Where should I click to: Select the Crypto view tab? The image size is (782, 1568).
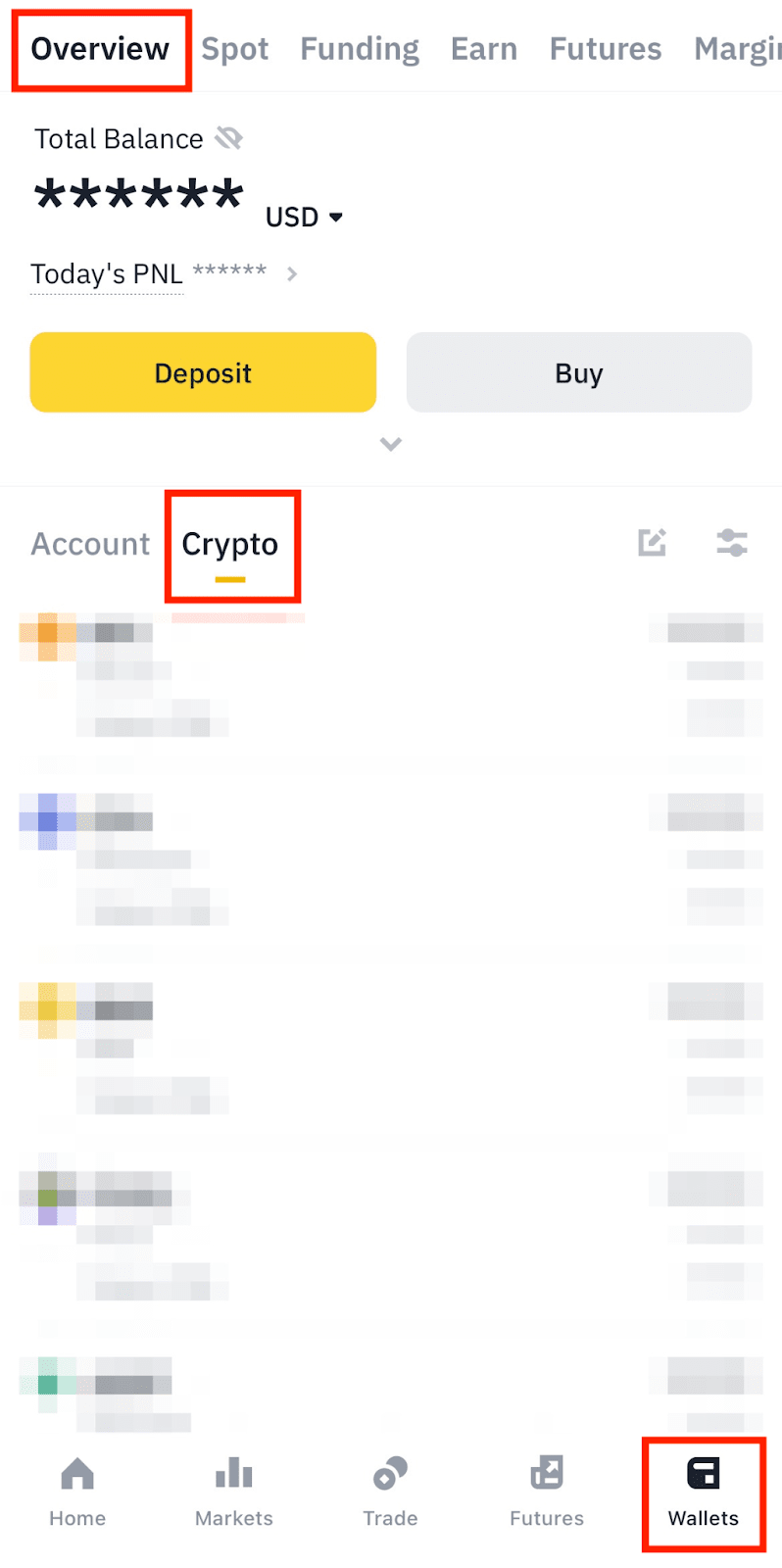230,545
